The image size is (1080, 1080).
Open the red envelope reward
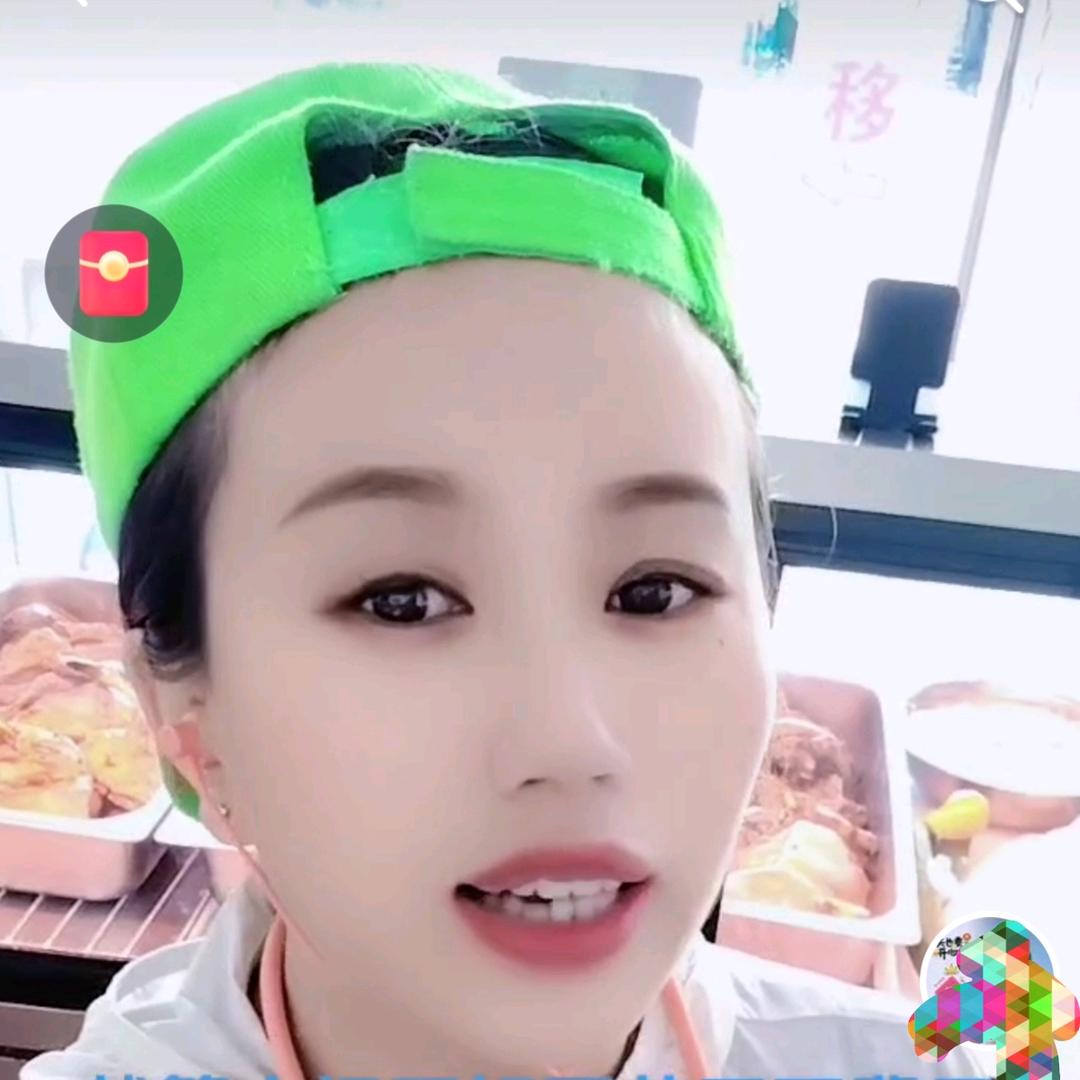114,273
